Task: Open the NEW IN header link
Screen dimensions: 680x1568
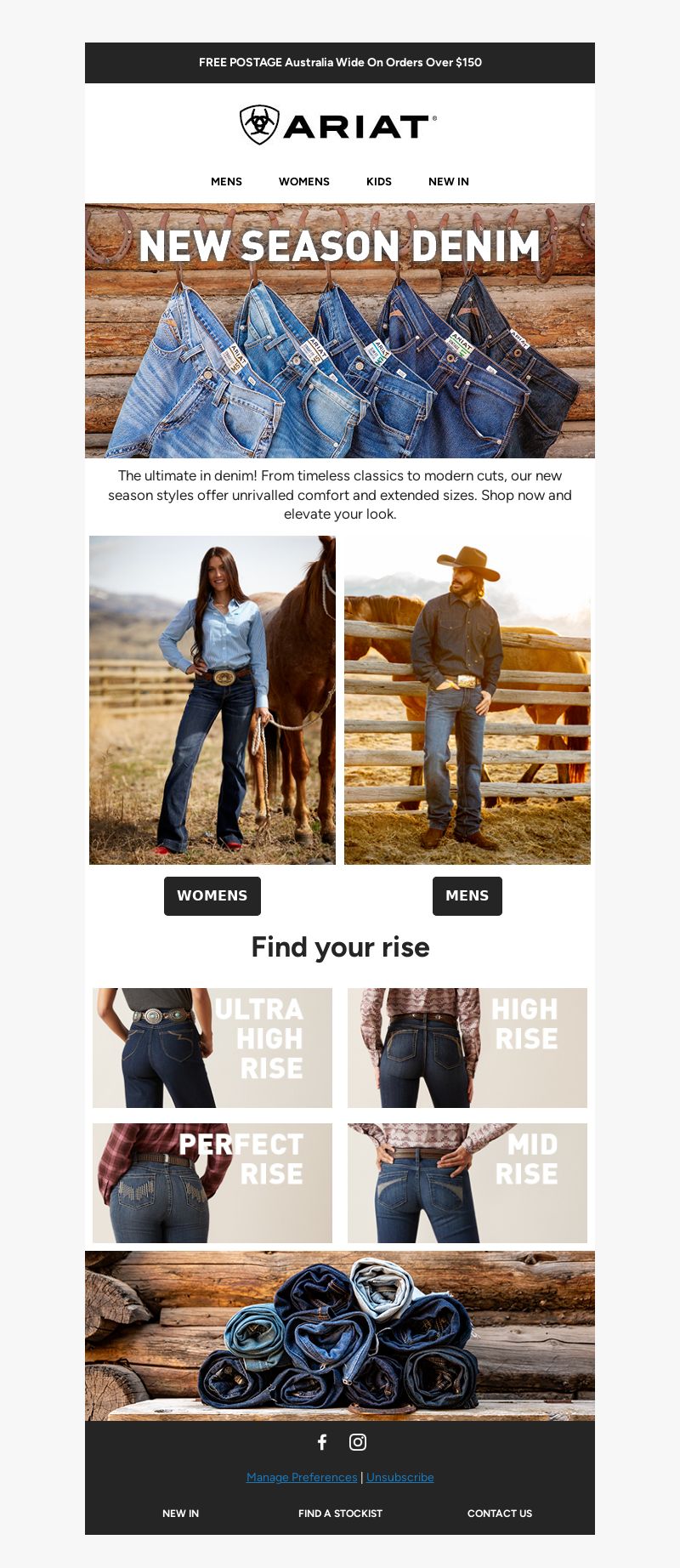Action: [x=448, y=181]
